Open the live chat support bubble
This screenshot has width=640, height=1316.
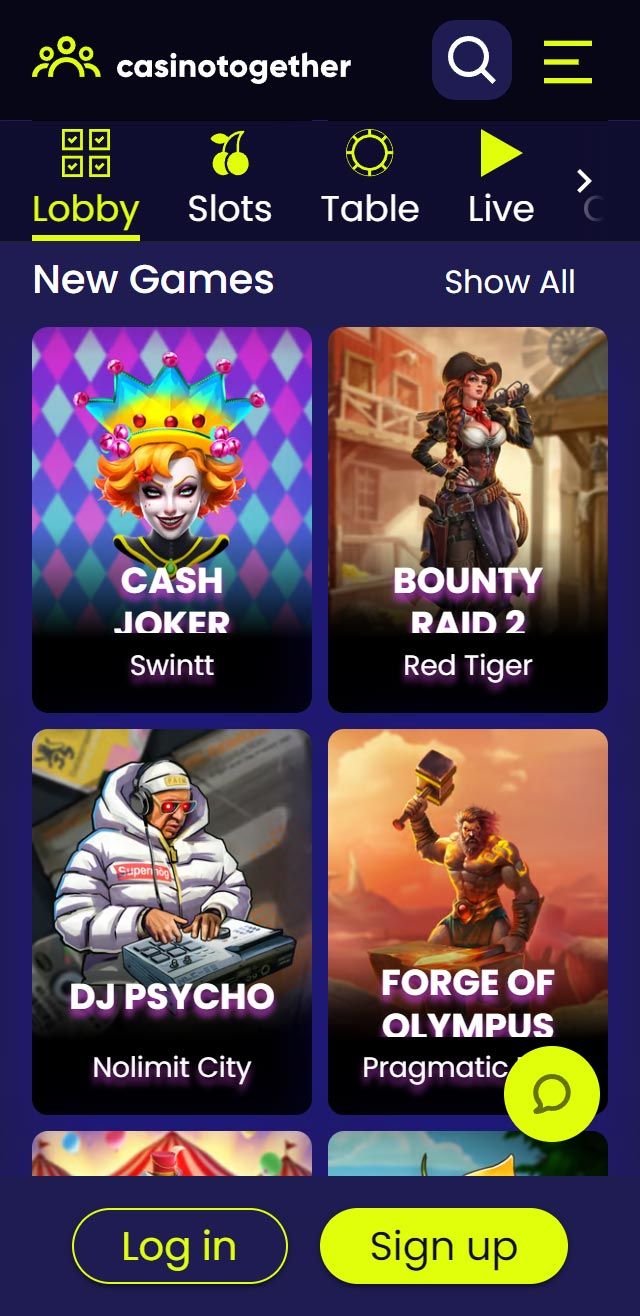click(552, 1094)
